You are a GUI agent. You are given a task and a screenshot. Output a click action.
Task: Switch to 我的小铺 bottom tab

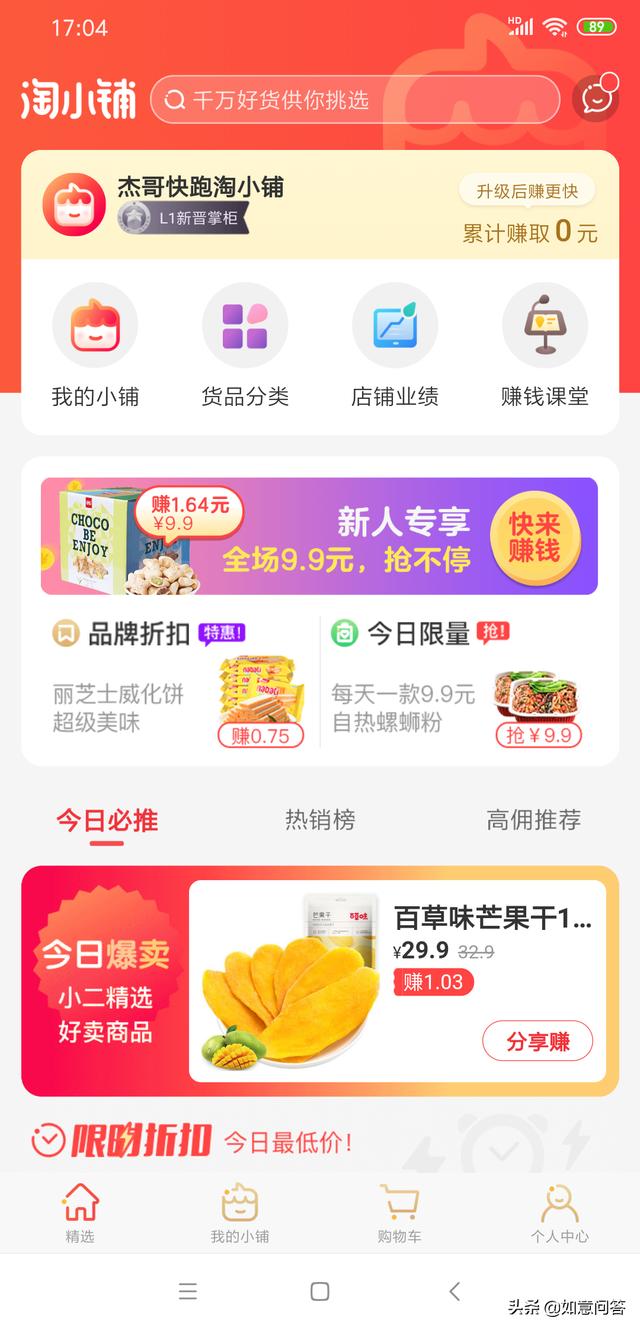[x=240, y=1212]
